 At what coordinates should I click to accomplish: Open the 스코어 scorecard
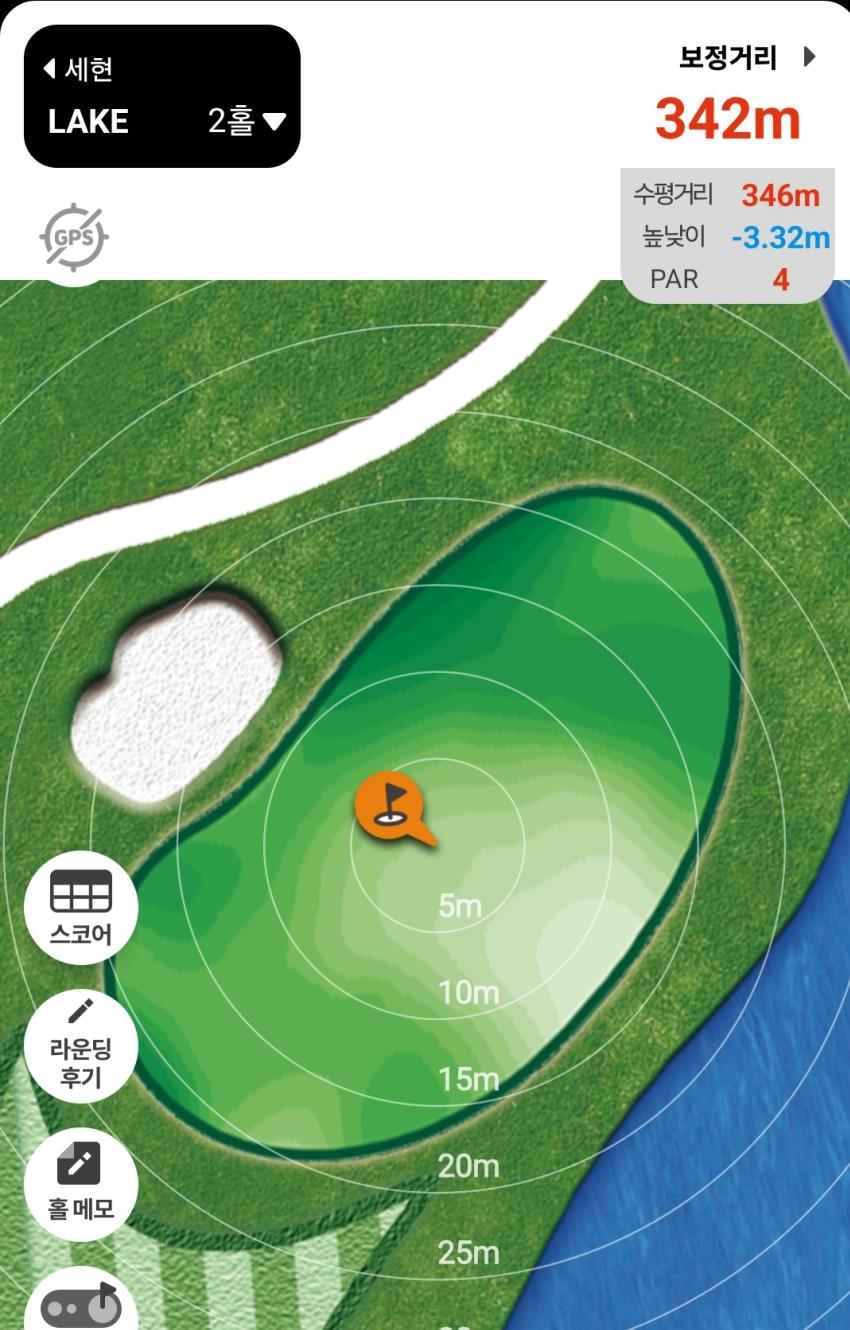coord(80,907)
